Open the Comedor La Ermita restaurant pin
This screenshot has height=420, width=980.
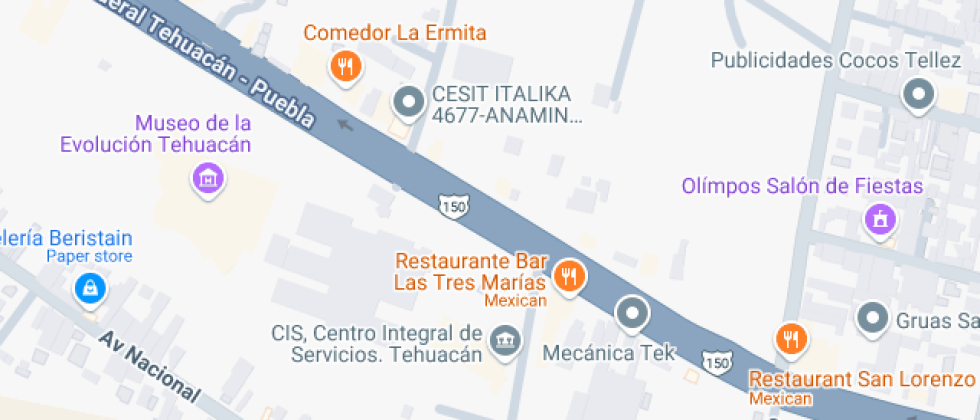click(345, 67)
